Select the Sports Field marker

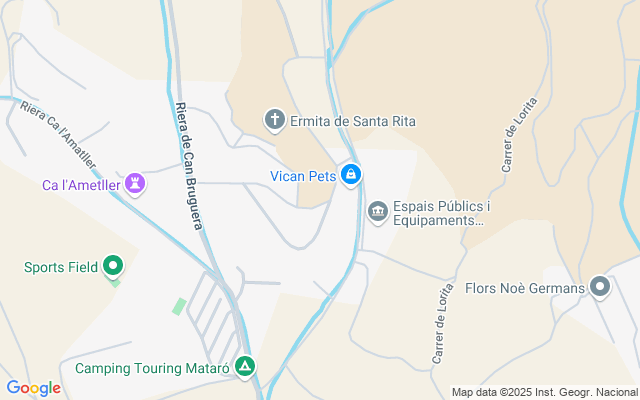click(113, 267)
